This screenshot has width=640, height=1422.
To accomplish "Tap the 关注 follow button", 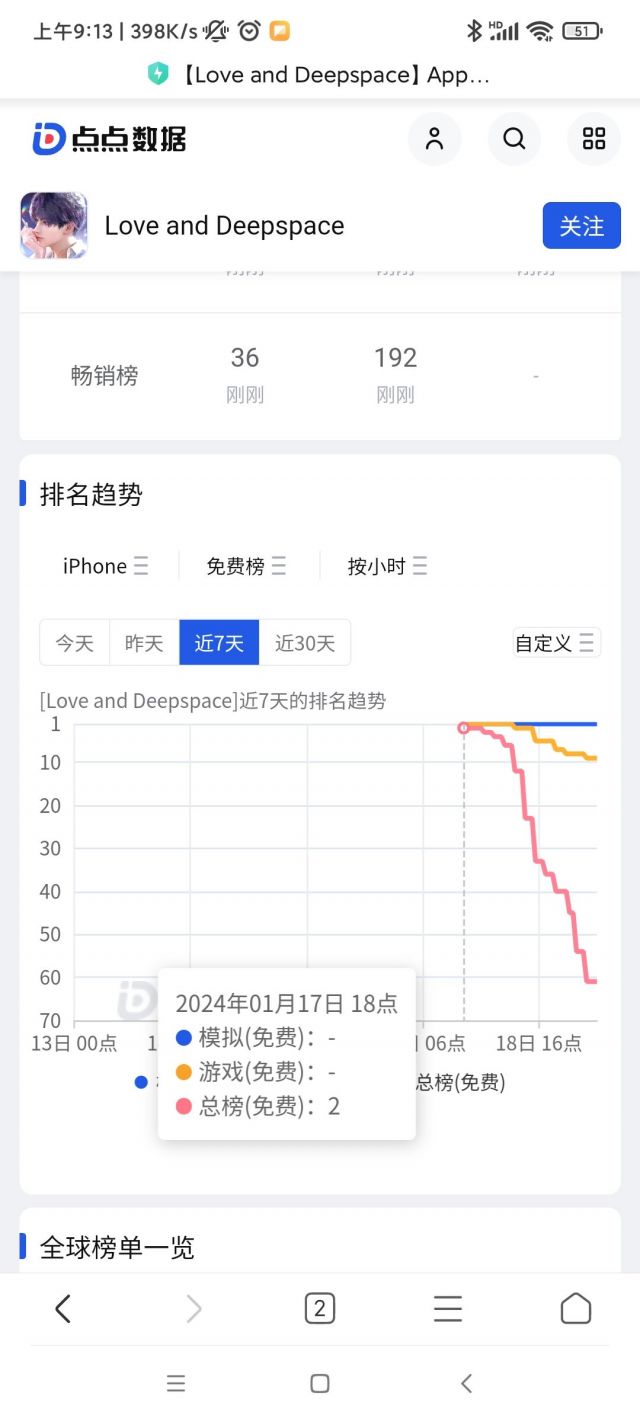I will (581, 226).
